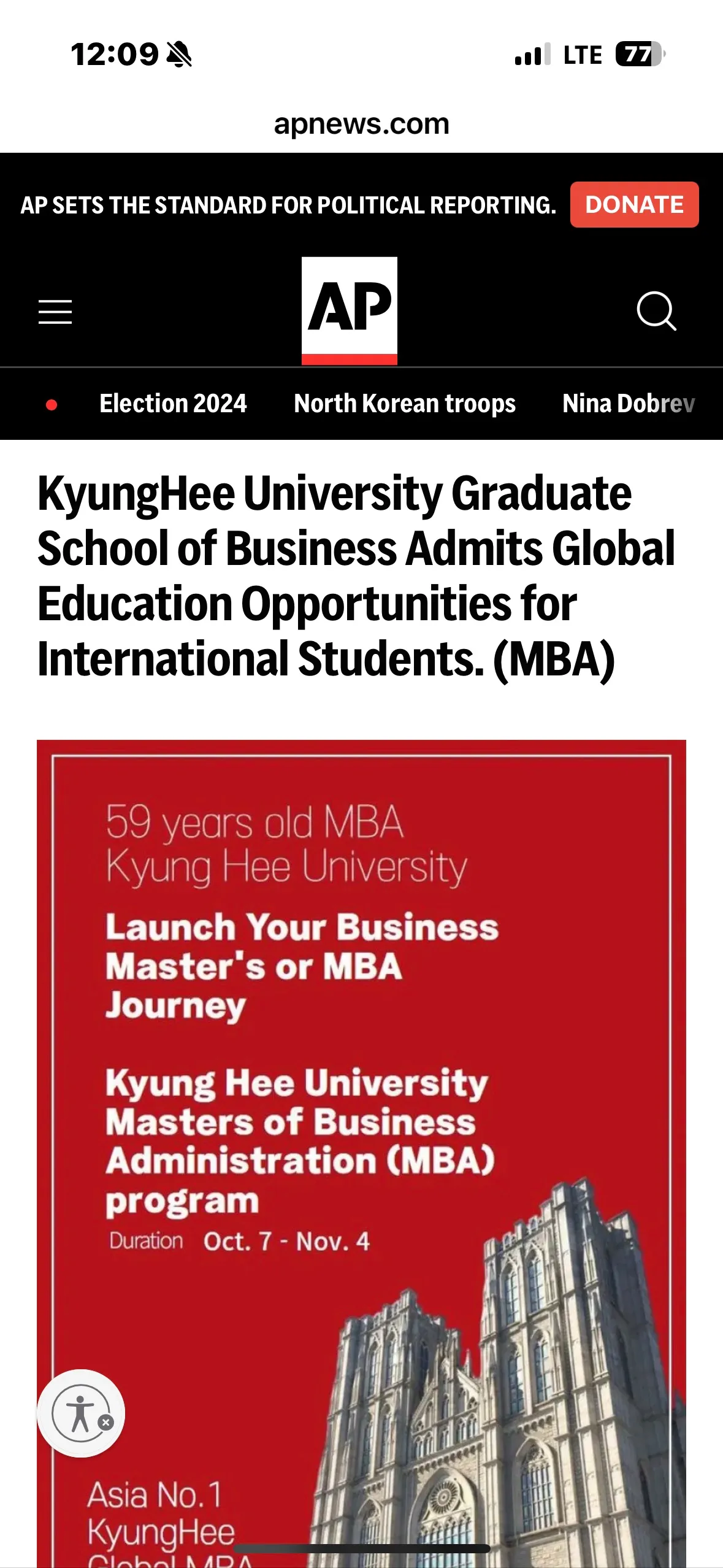723x1568 pixels.
Task: Open the Nina Dobrev topic
Action: pyautogui.click(x=629, y=404)
